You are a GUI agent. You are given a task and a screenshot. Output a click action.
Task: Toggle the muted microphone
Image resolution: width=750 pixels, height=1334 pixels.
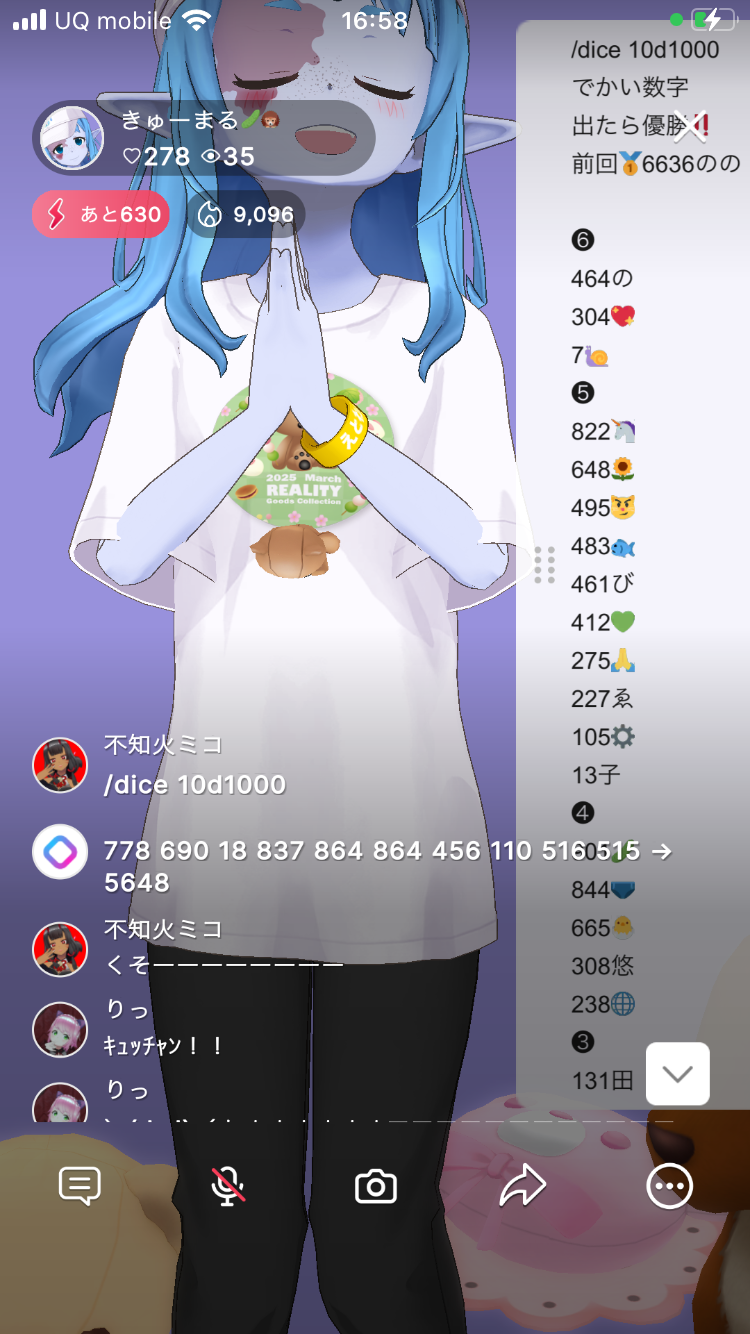click(228, 1186)
